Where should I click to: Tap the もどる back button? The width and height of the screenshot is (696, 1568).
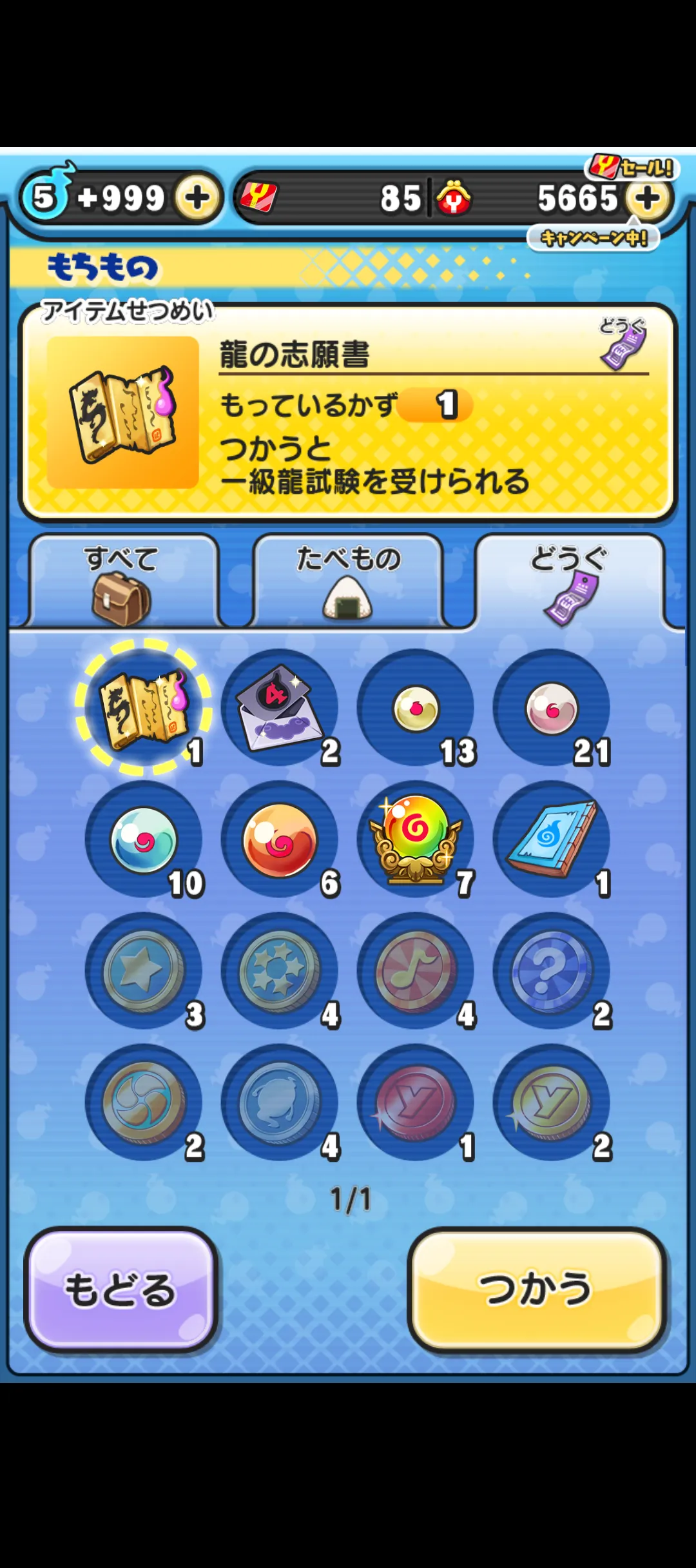coord(120,1290)
